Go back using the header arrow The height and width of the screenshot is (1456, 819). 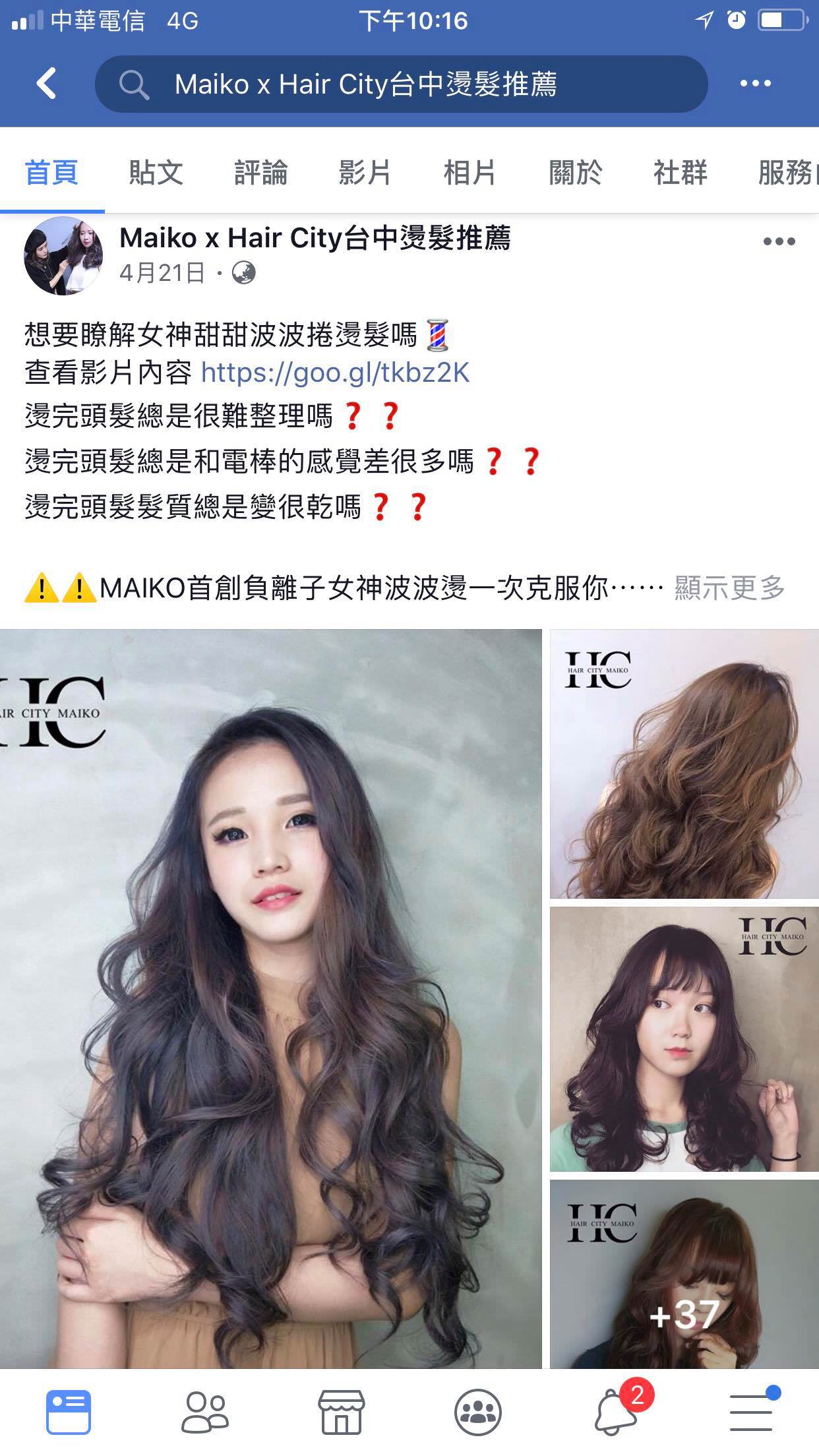pos(46,84)
